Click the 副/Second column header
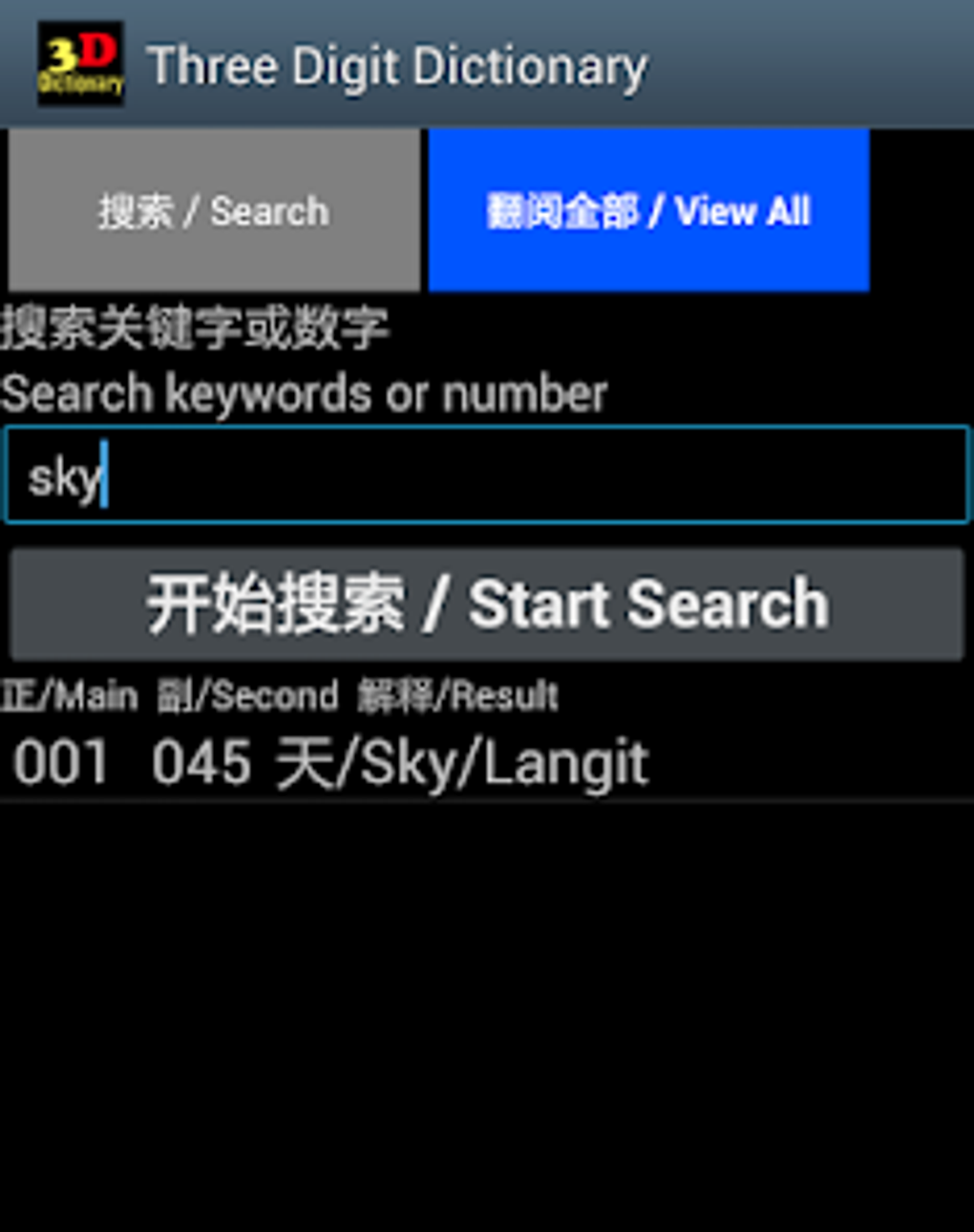The width and height of the screenshot is (974, 1232). coord(247,694)
